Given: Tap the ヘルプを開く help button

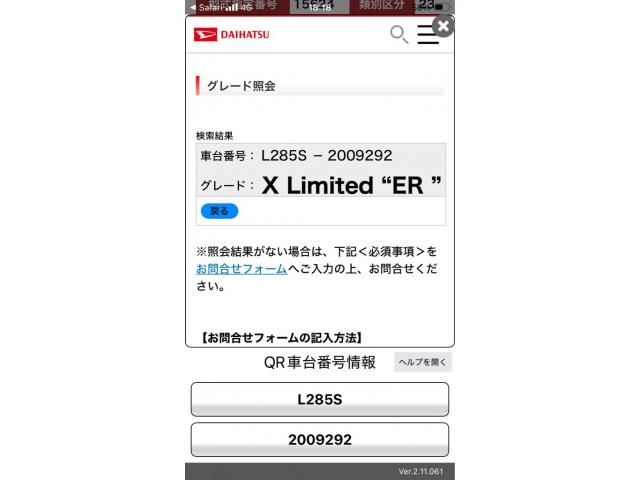Looking at the screenshot, I should click(x=423, y=362).
